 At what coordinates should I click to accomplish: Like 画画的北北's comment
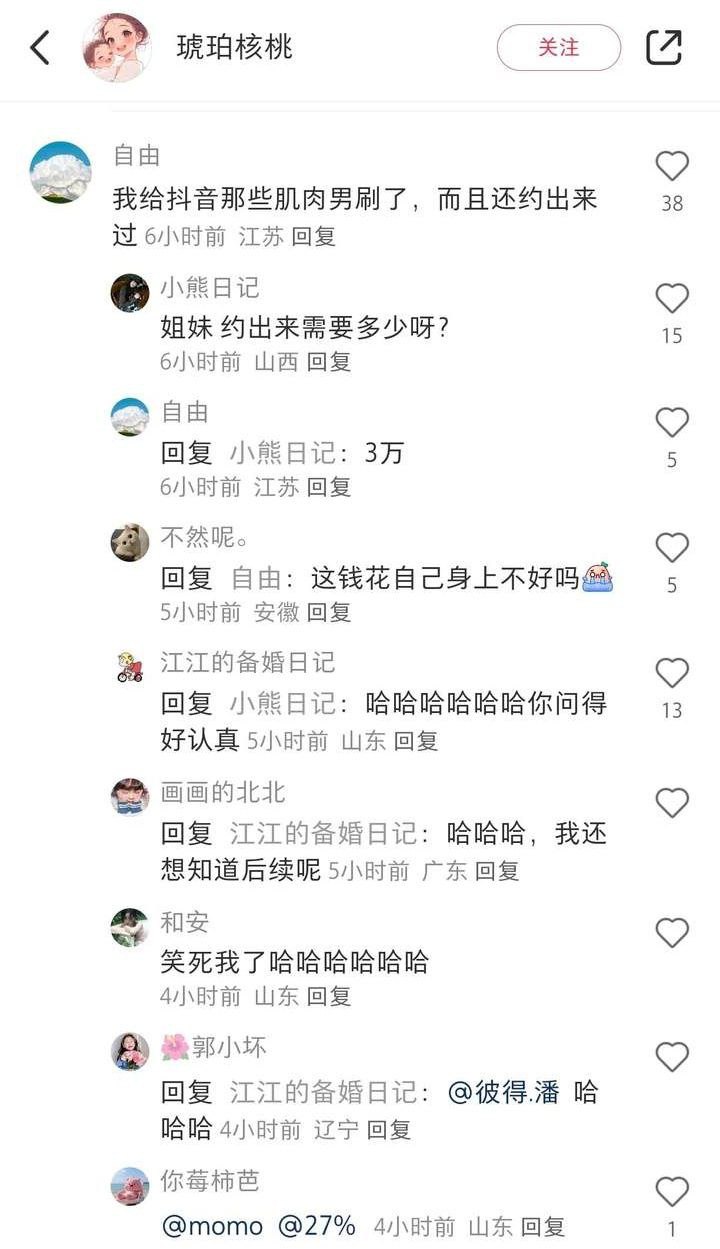pos(671,803)
